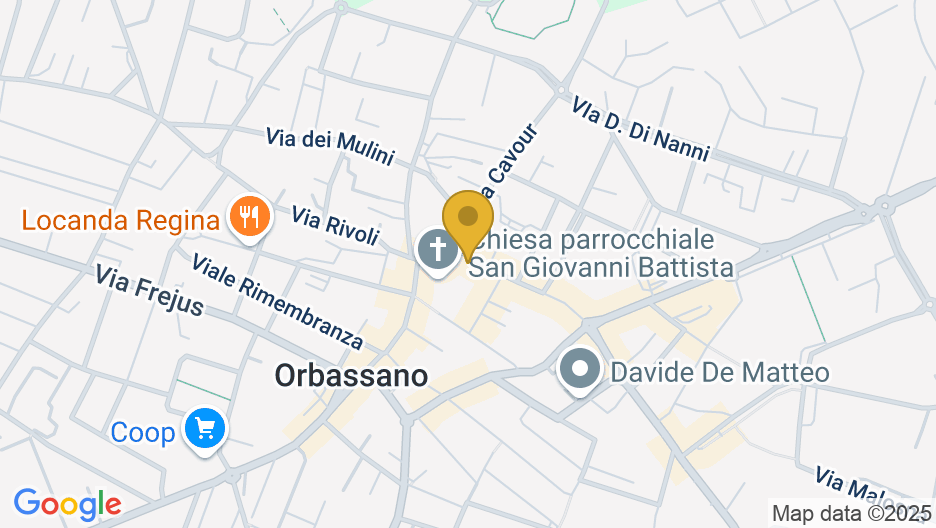Select the Coop shopping cart marker
The width and height of the screenshot is (936, 528).
coord(205,430)
